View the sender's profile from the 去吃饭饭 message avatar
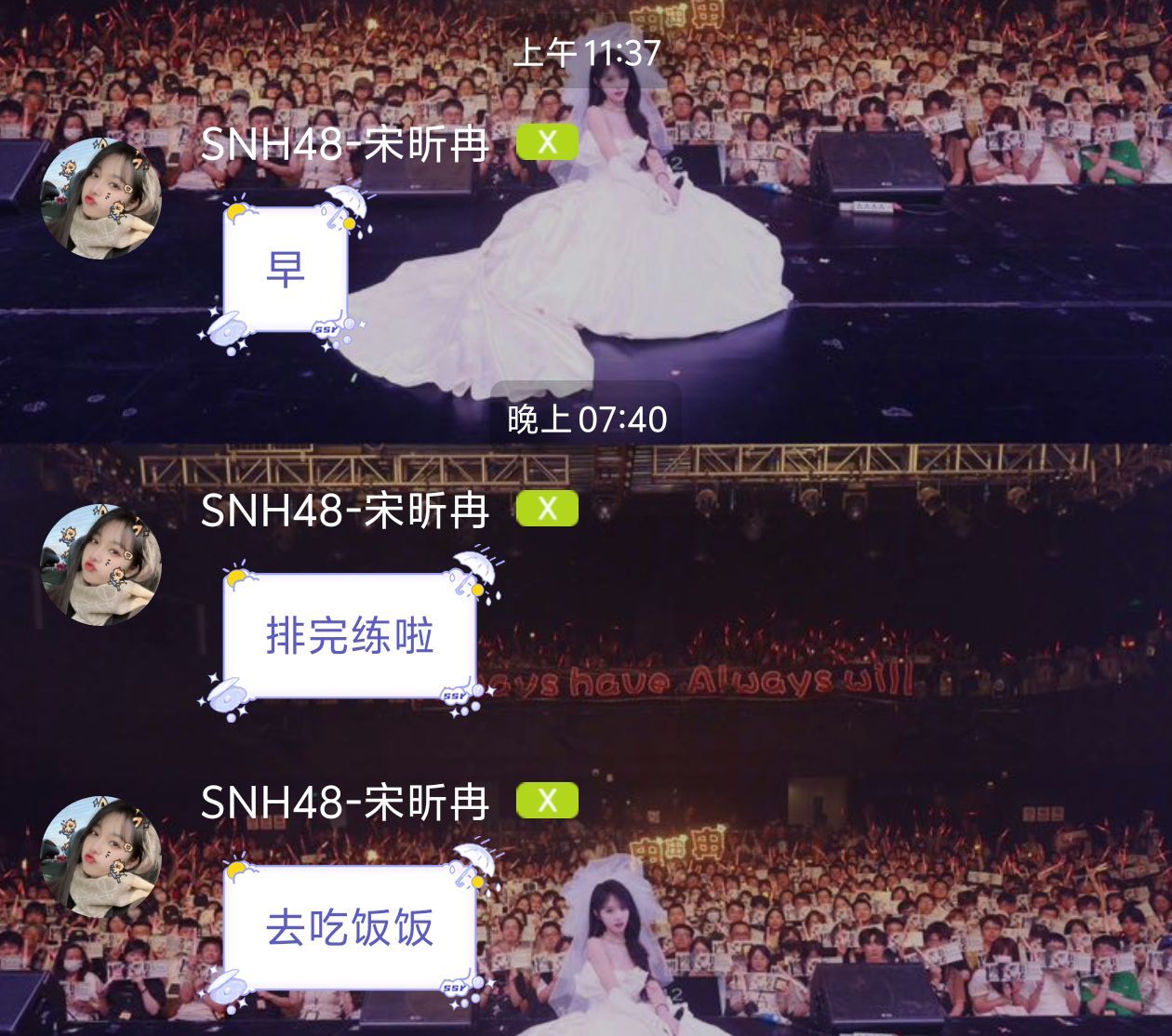 101,856
